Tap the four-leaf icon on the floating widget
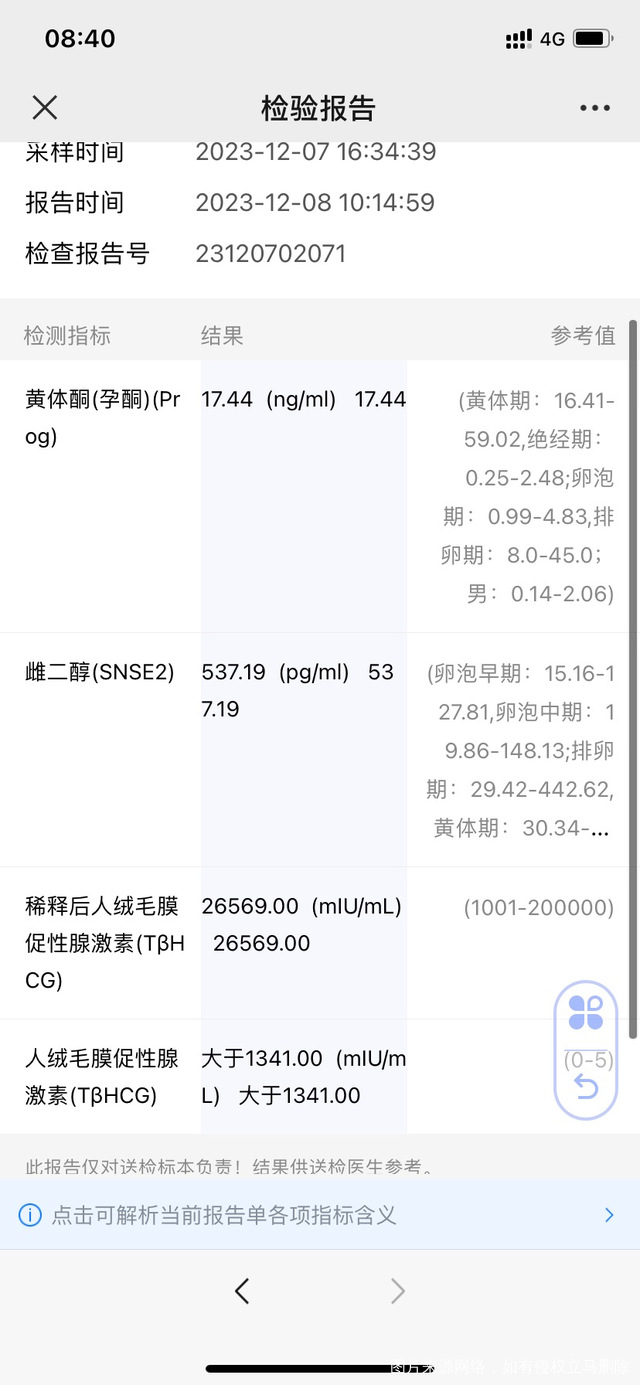This screenshot has height=1385, width=640. pos(586,1013)
